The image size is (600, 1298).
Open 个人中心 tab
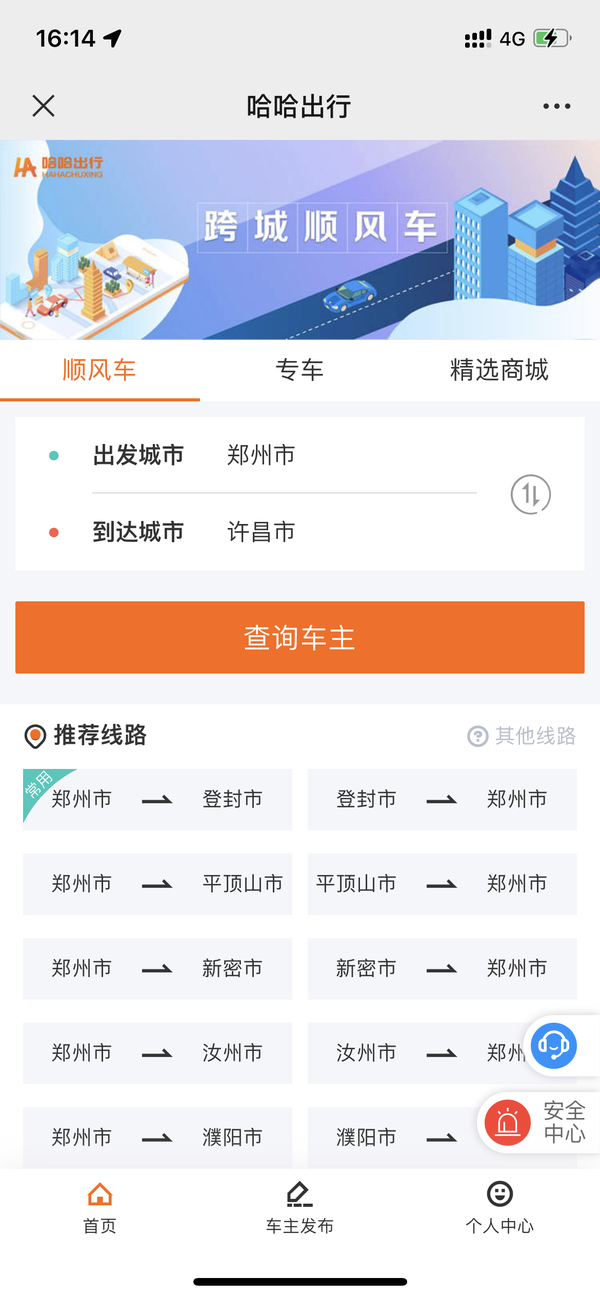click(x=499, y=1207)
